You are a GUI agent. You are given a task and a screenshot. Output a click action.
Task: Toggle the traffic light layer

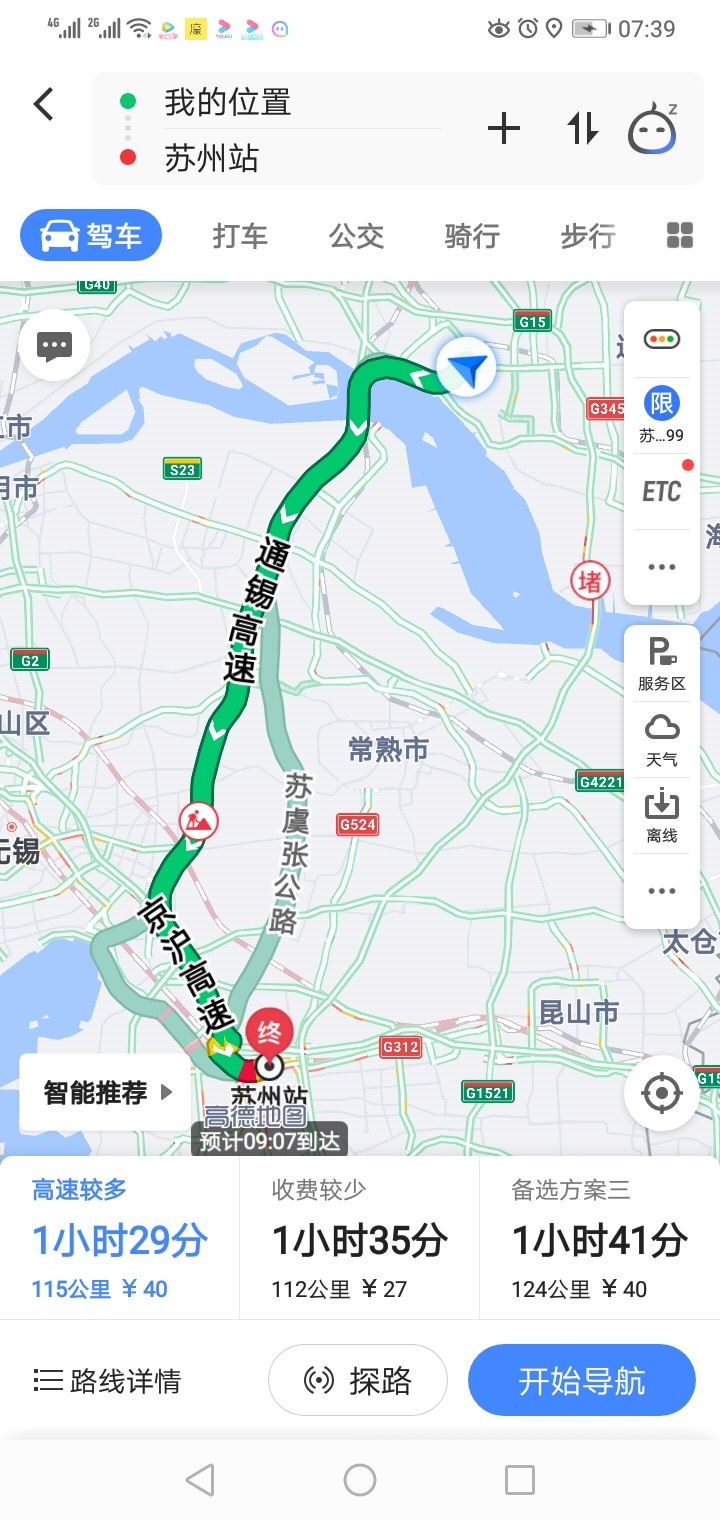pos(661,340)
